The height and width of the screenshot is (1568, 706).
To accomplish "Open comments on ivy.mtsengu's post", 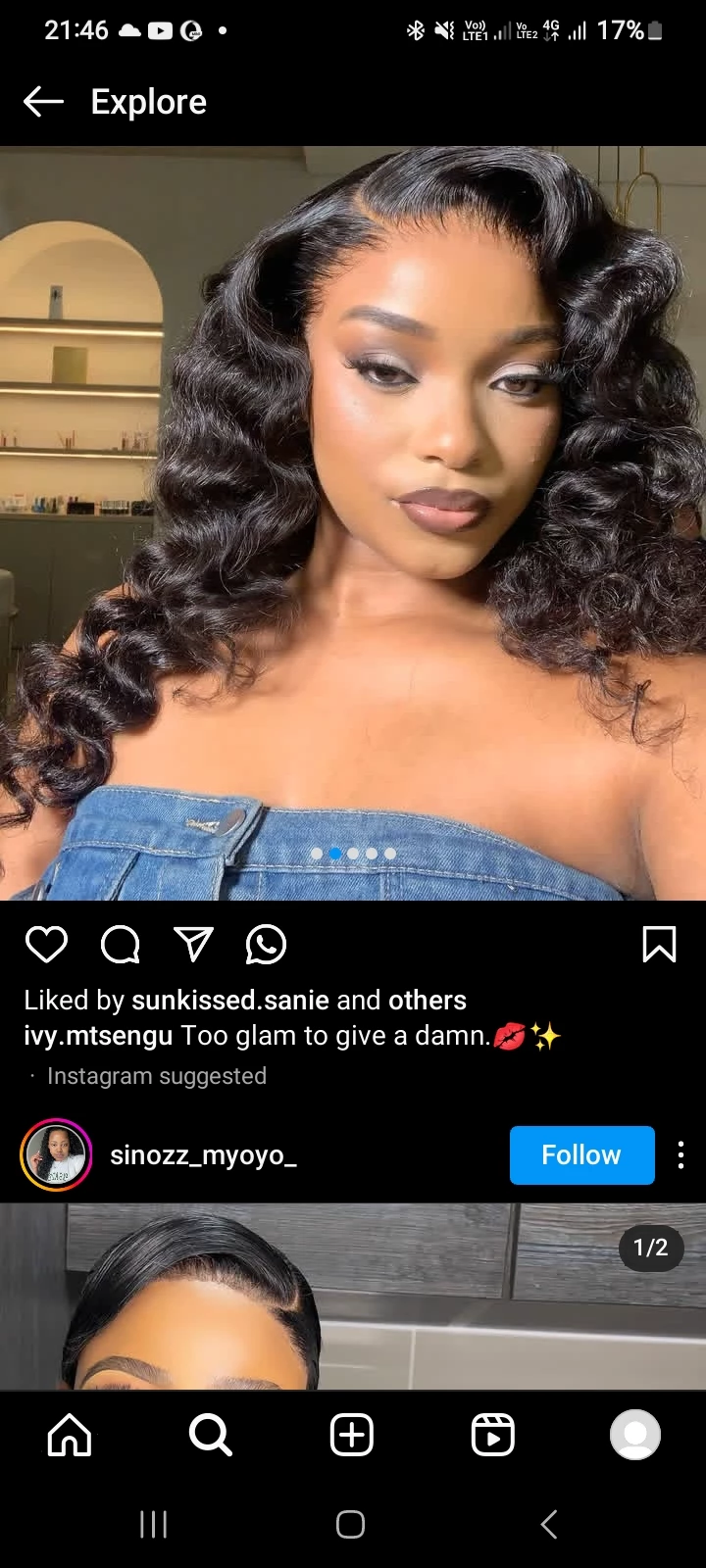I will tap(120, 945).
